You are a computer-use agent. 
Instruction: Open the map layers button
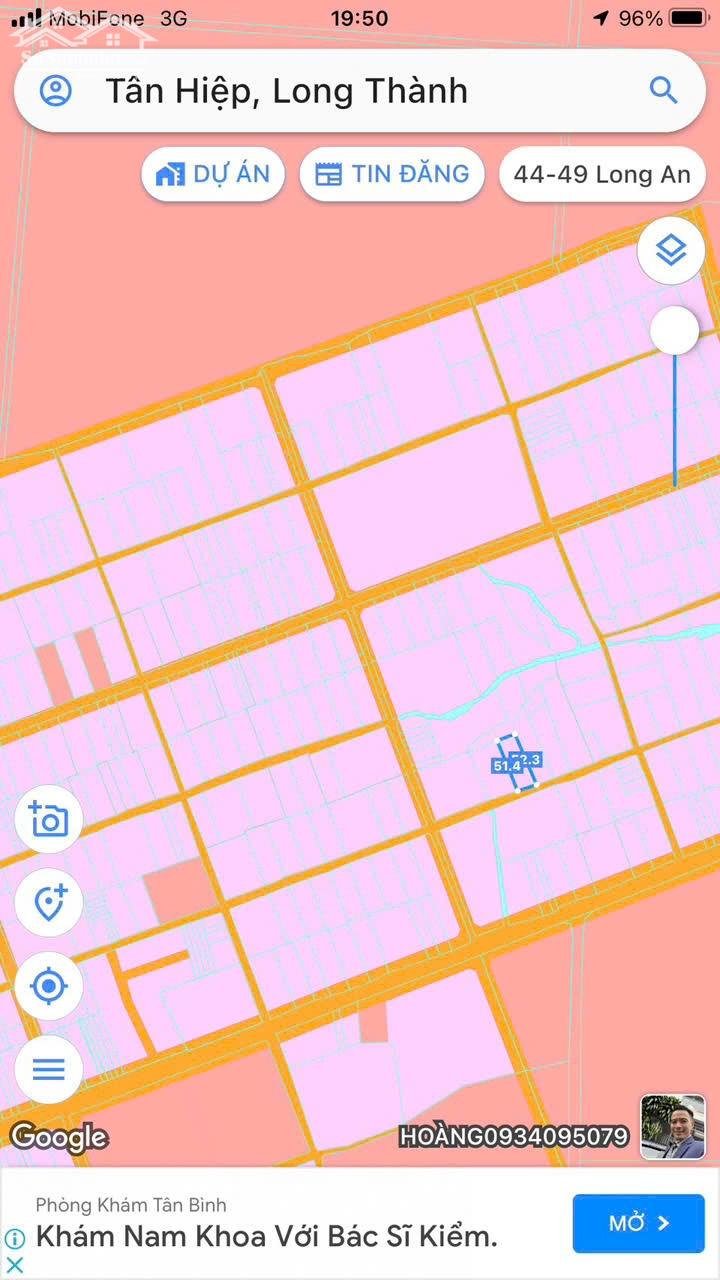671,250
